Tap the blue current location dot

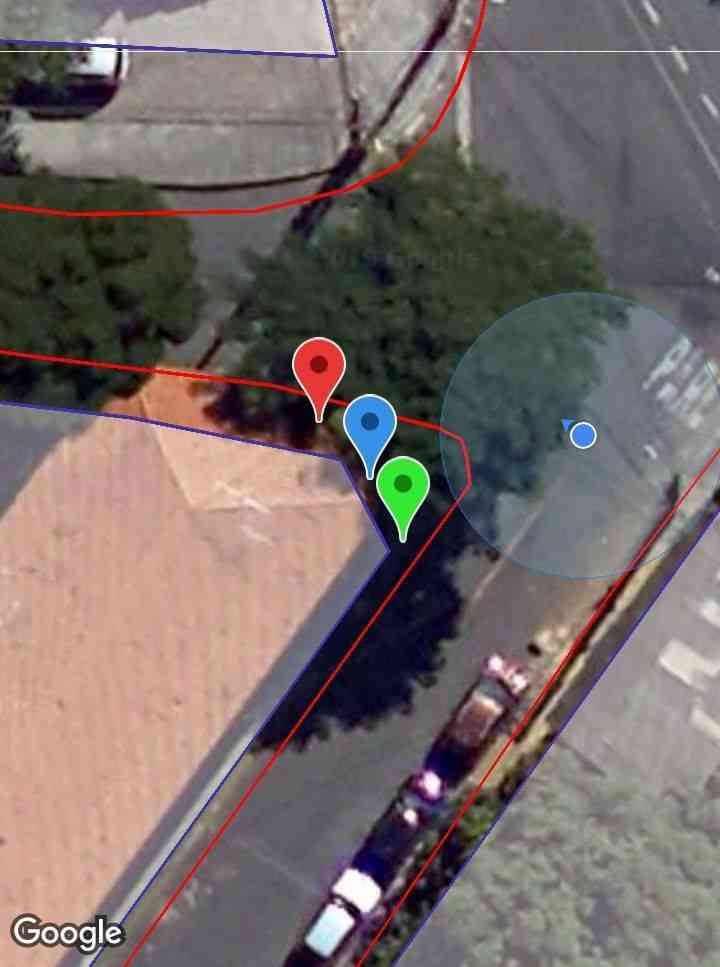583,435
